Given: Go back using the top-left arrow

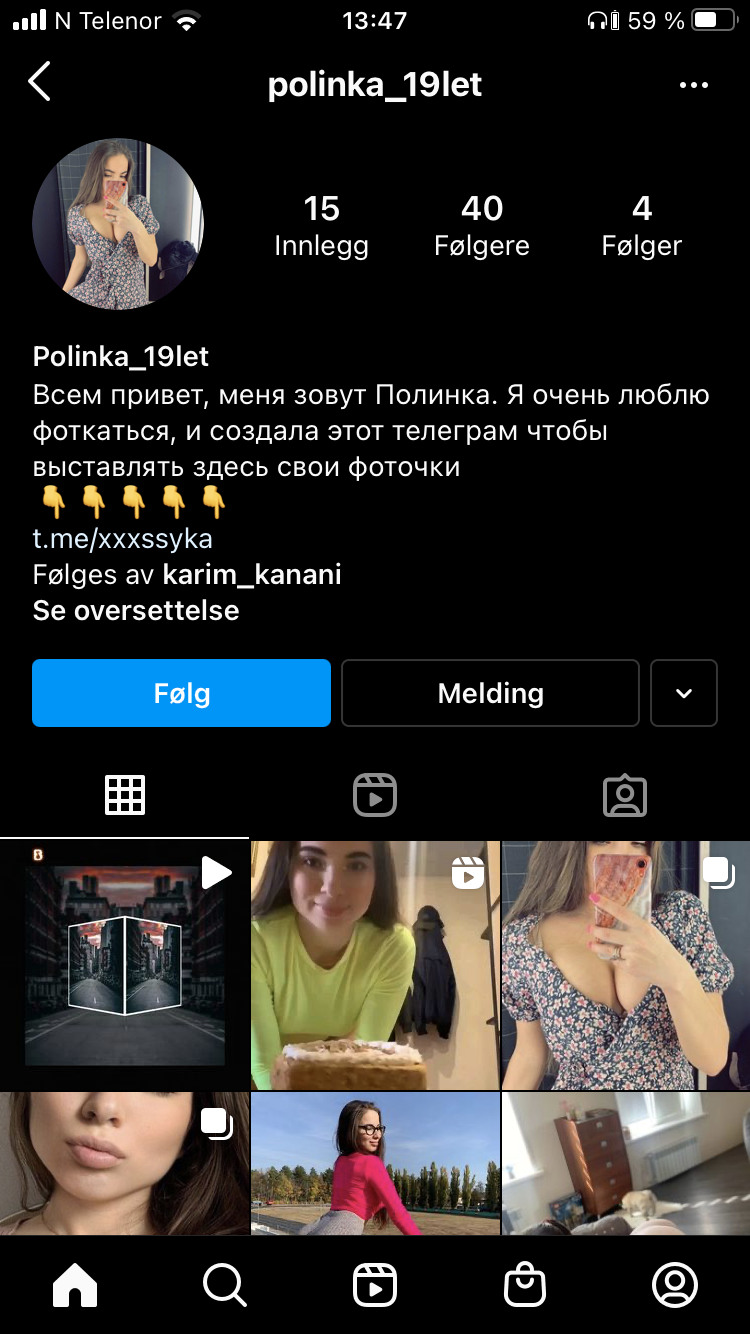Looking at the screenshot, I should [40, 83].
